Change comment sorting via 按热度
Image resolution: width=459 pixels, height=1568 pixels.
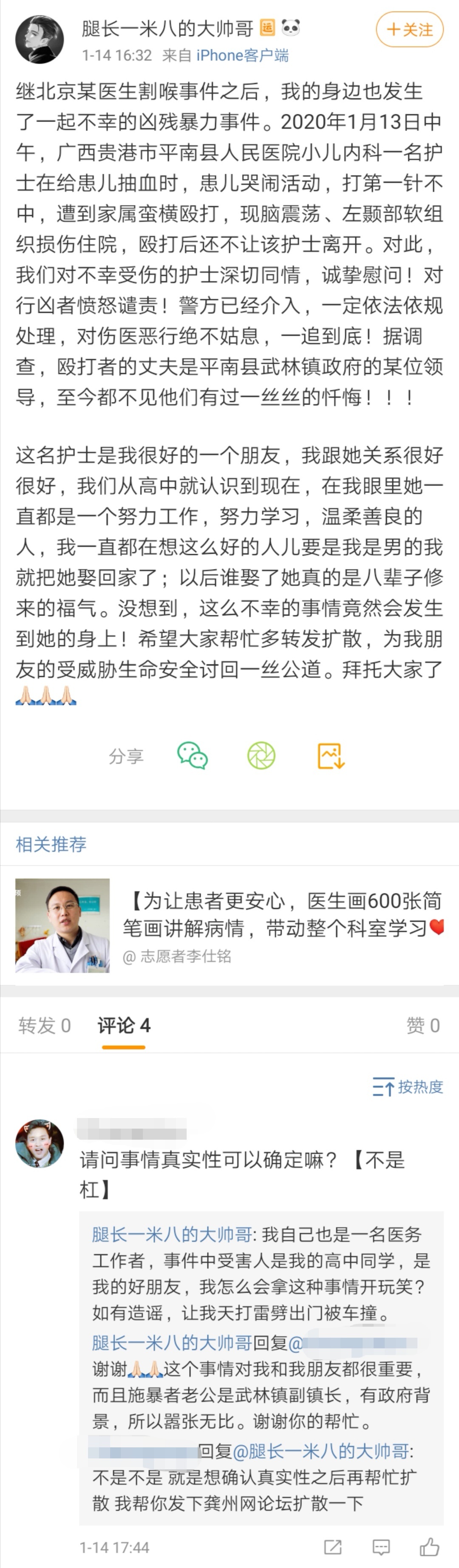pyautogui.click(x=408, y=1087)
